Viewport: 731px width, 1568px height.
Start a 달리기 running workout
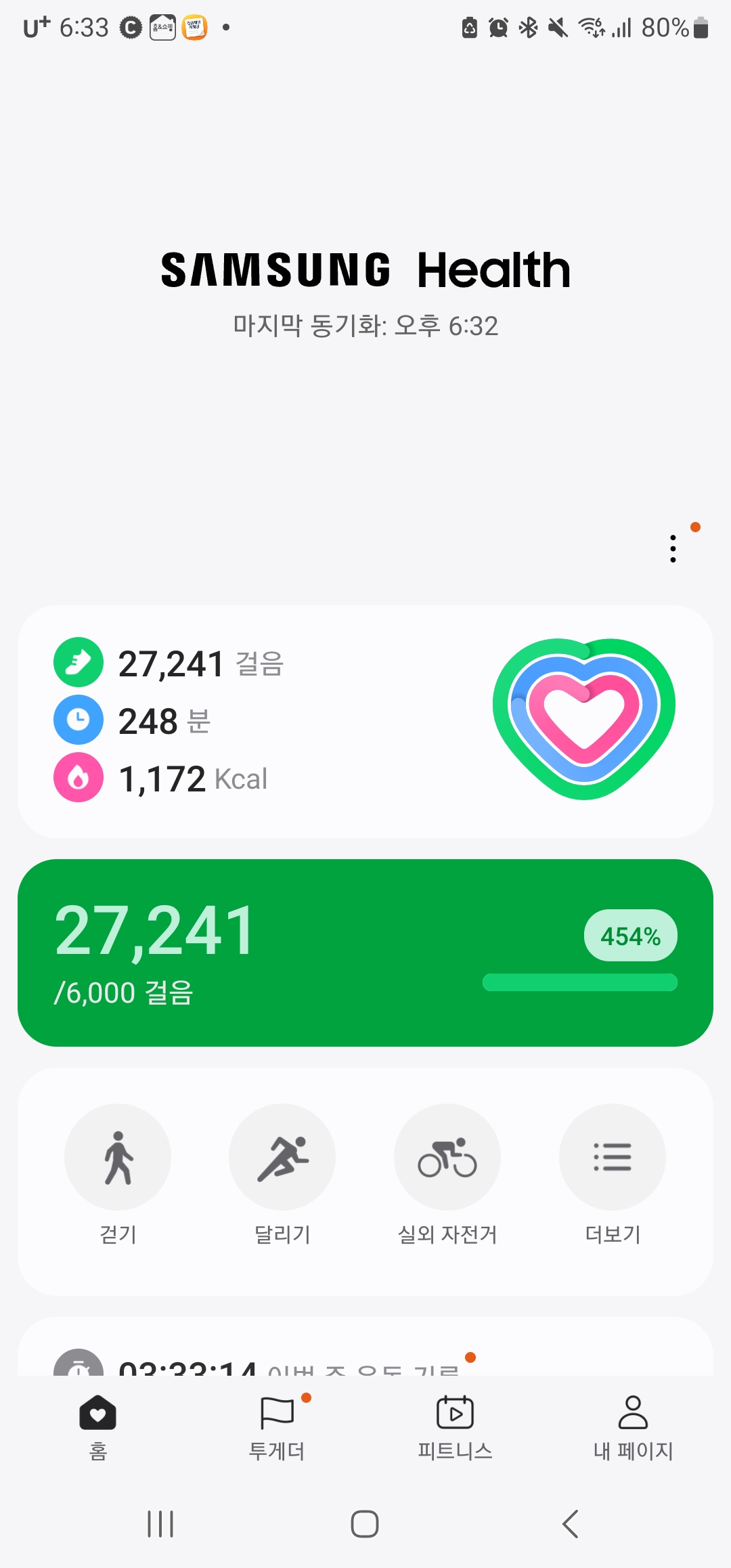pyautogui.click(x=282, y=1157)
